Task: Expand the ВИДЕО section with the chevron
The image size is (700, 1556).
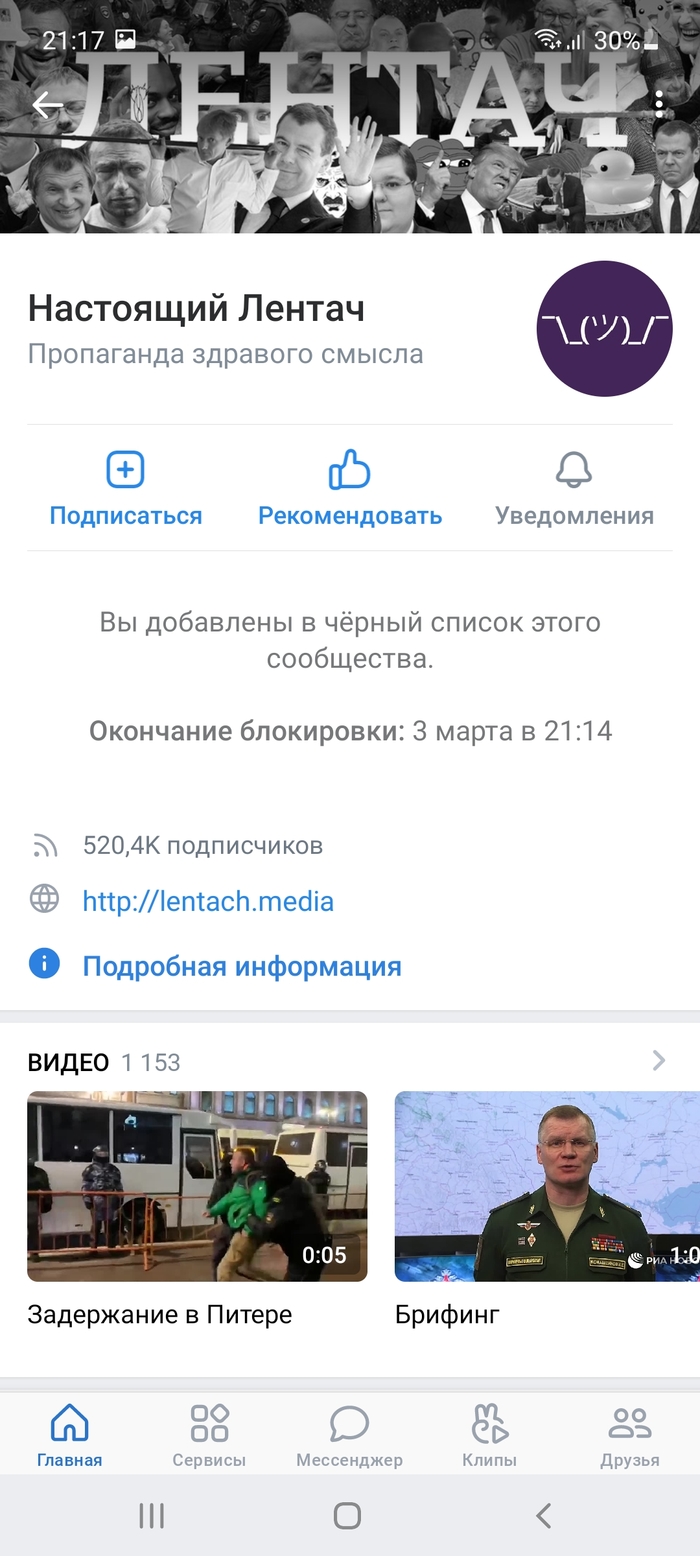Action: point(658,1060)
